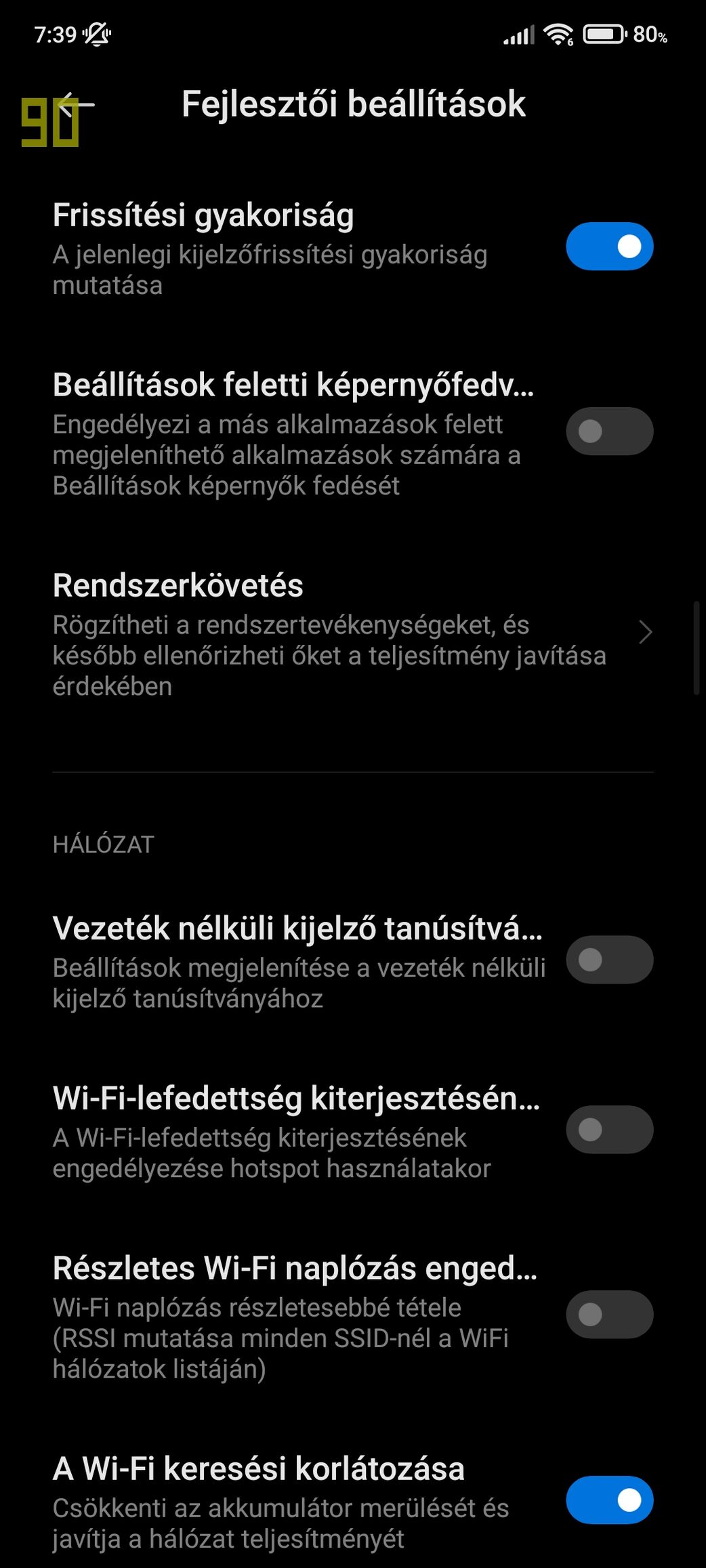Viewport: 706px width, 1568px height.
Task: Enable Wi-Fi-lefedettség kiterjesztésének switch
Action: click(x=609, y=1130)
